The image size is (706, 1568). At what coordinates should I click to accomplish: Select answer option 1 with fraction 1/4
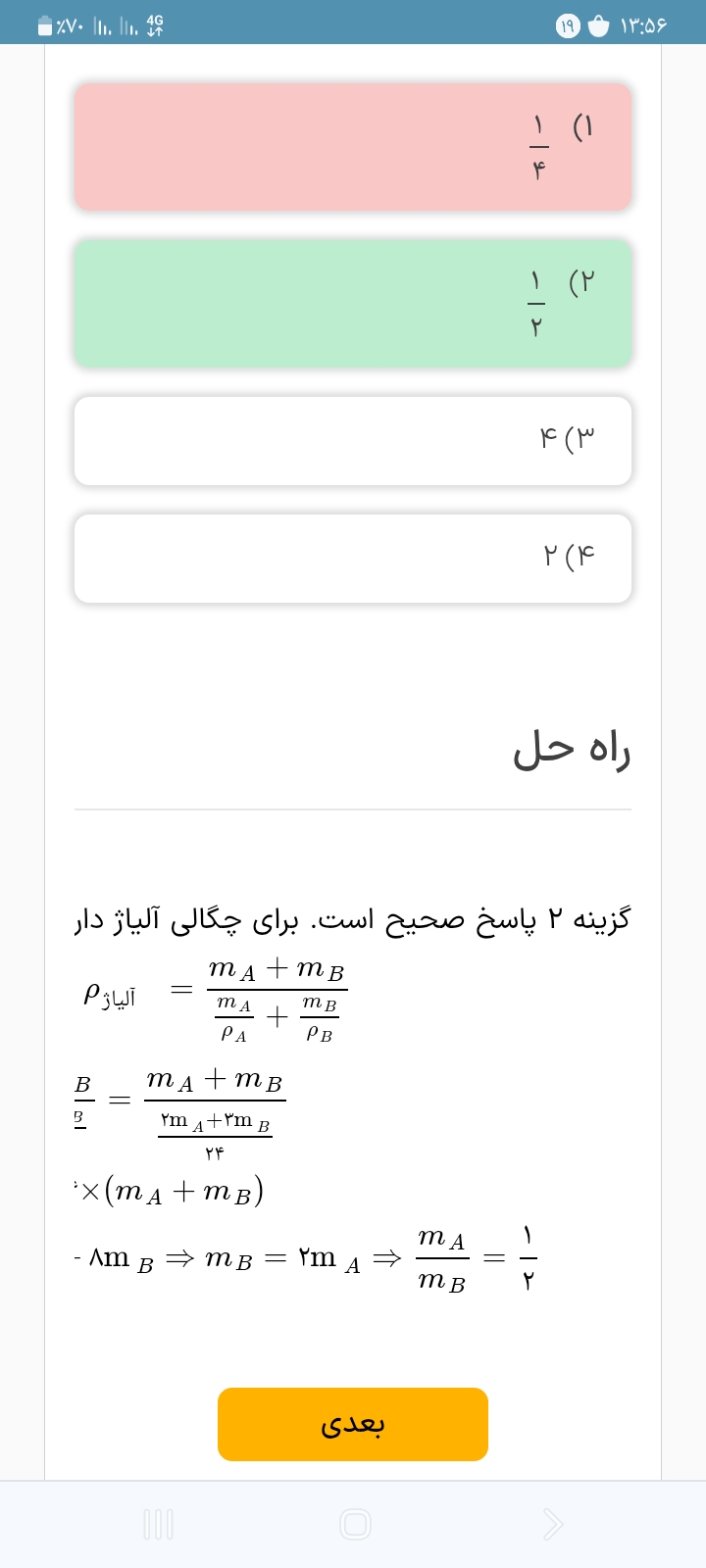click(x=353, y=147)
